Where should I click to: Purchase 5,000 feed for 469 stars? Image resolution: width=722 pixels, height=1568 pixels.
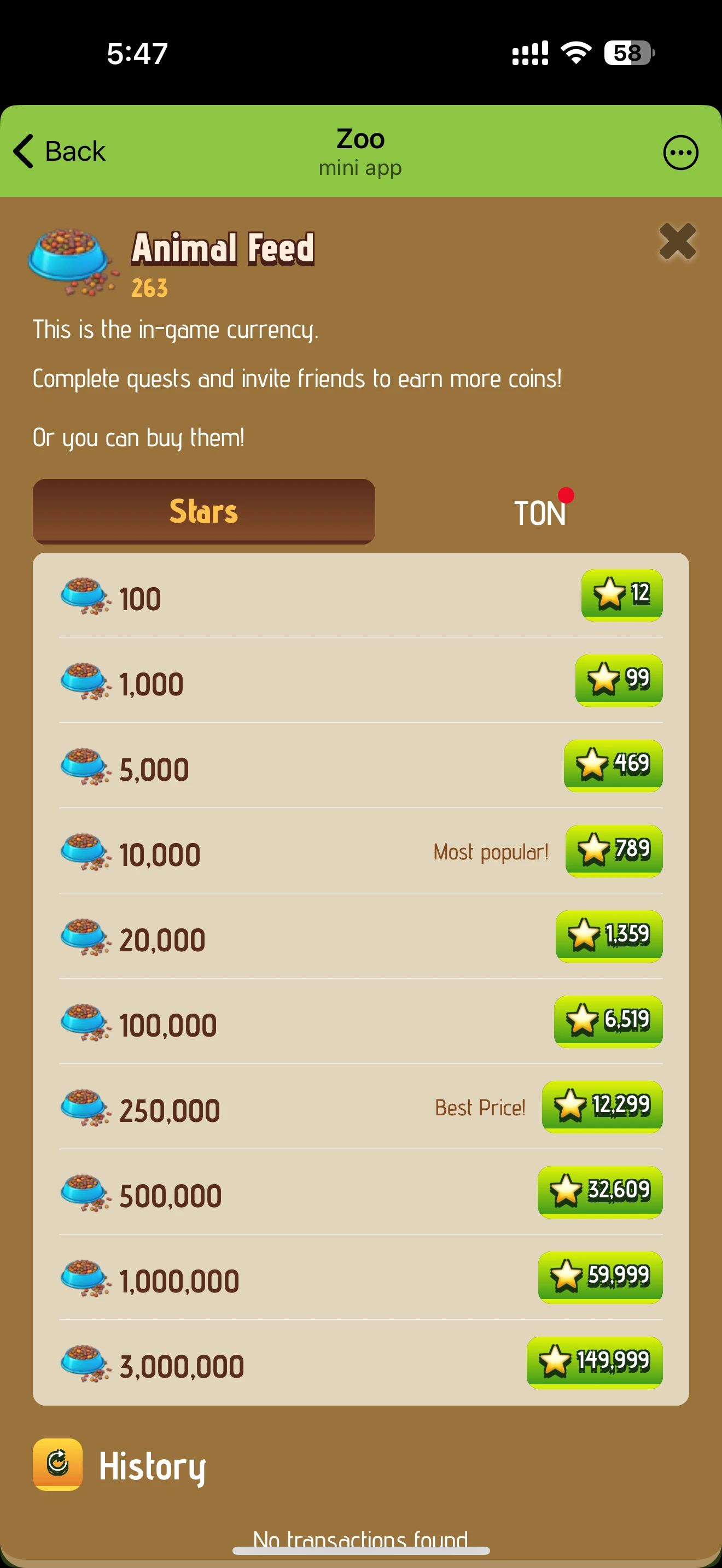613,764
